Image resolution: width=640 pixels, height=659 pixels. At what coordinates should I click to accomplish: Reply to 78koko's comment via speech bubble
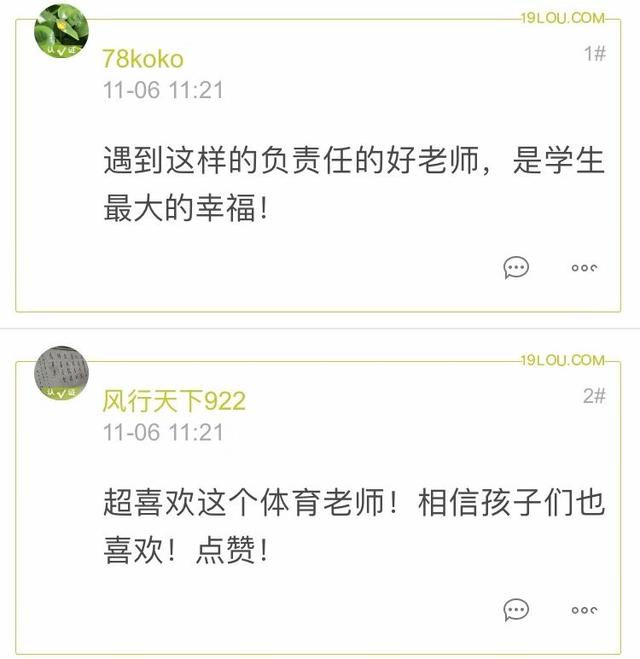(516, 267)
